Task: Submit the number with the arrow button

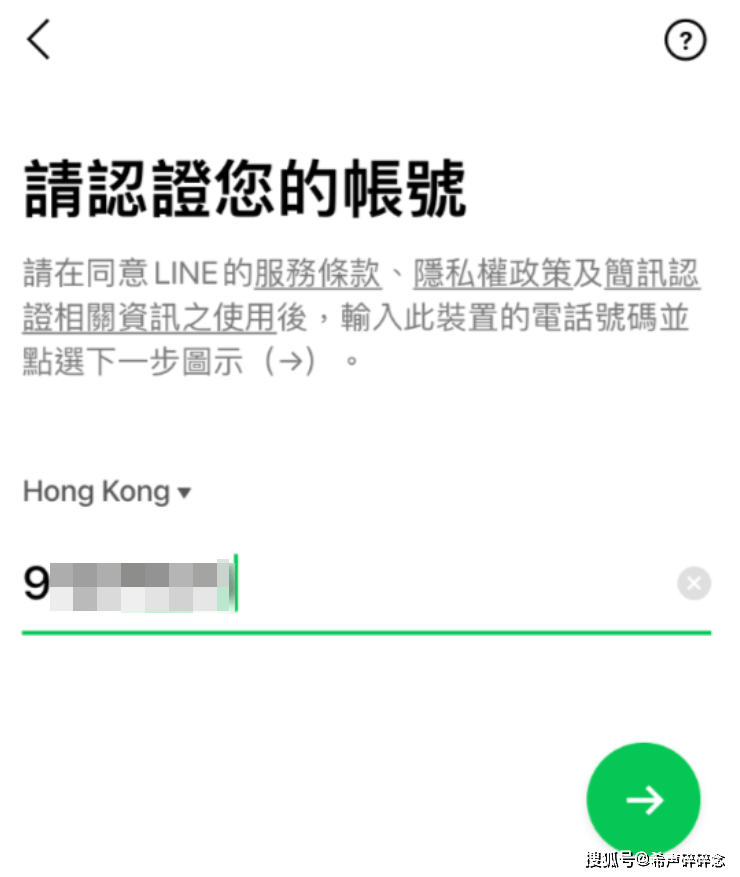Action: tap(643, 799)
